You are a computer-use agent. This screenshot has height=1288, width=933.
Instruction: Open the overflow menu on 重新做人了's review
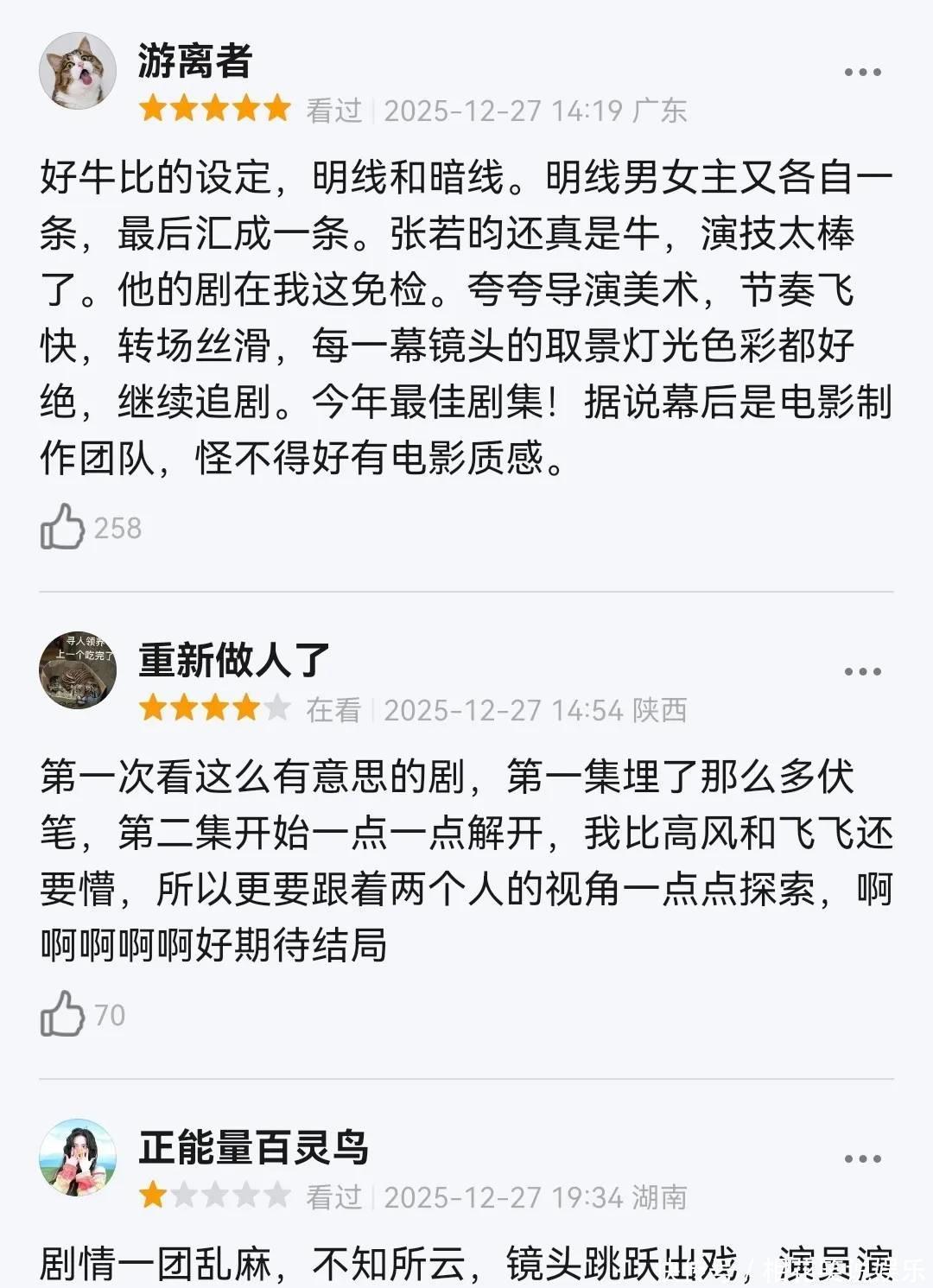coord(862,672)
